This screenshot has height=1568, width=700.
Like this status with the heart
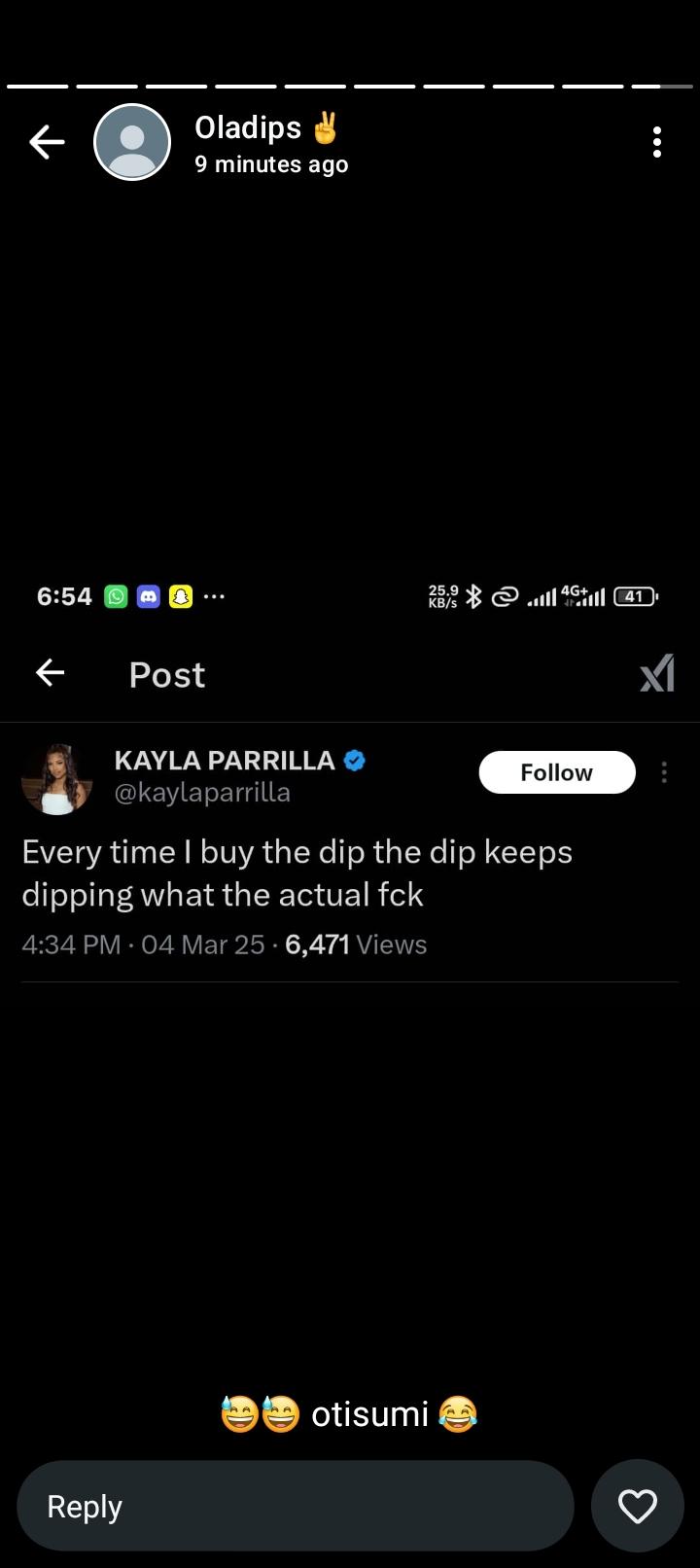[x=638, y=1506]
